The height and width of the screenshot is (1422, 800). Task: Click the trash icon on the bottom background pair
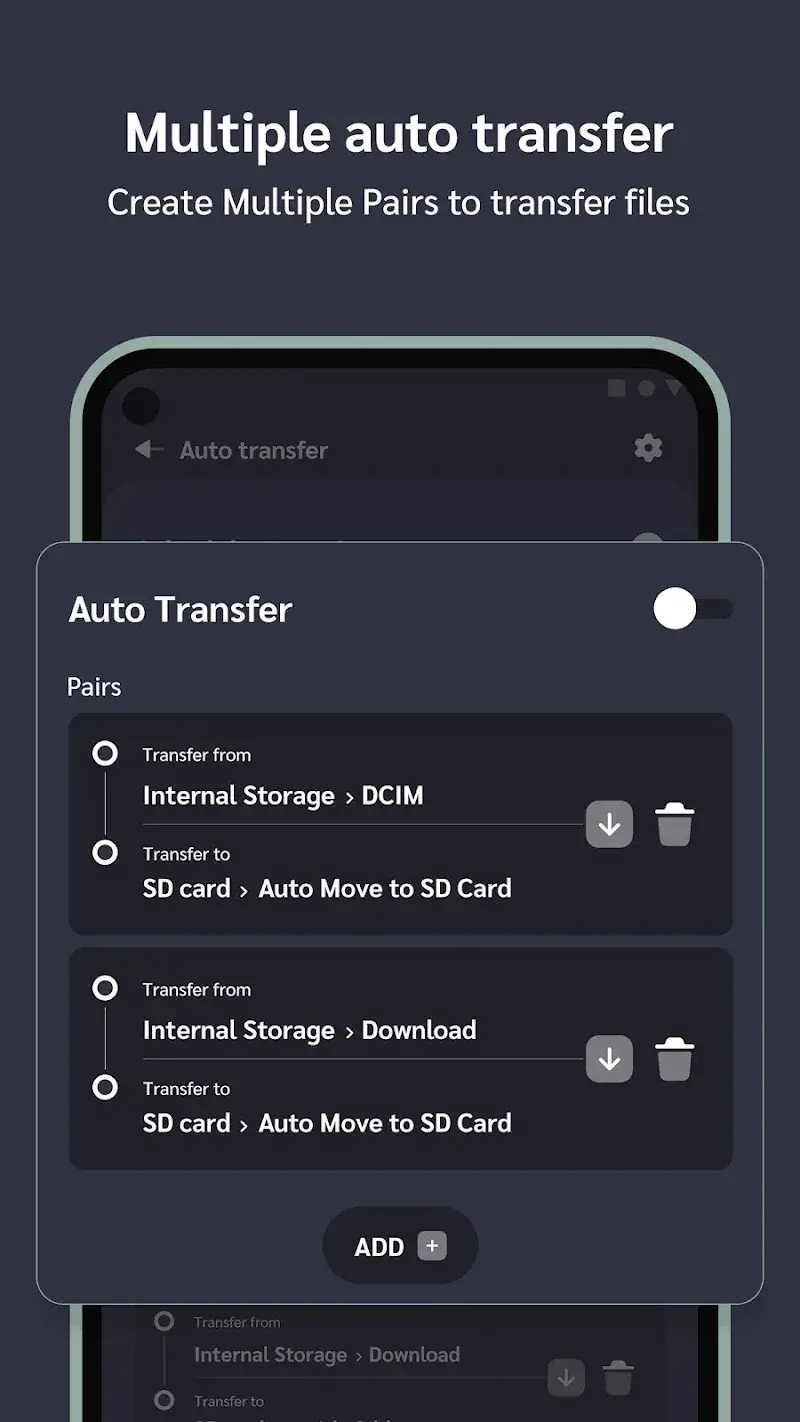click(618, 1376)
